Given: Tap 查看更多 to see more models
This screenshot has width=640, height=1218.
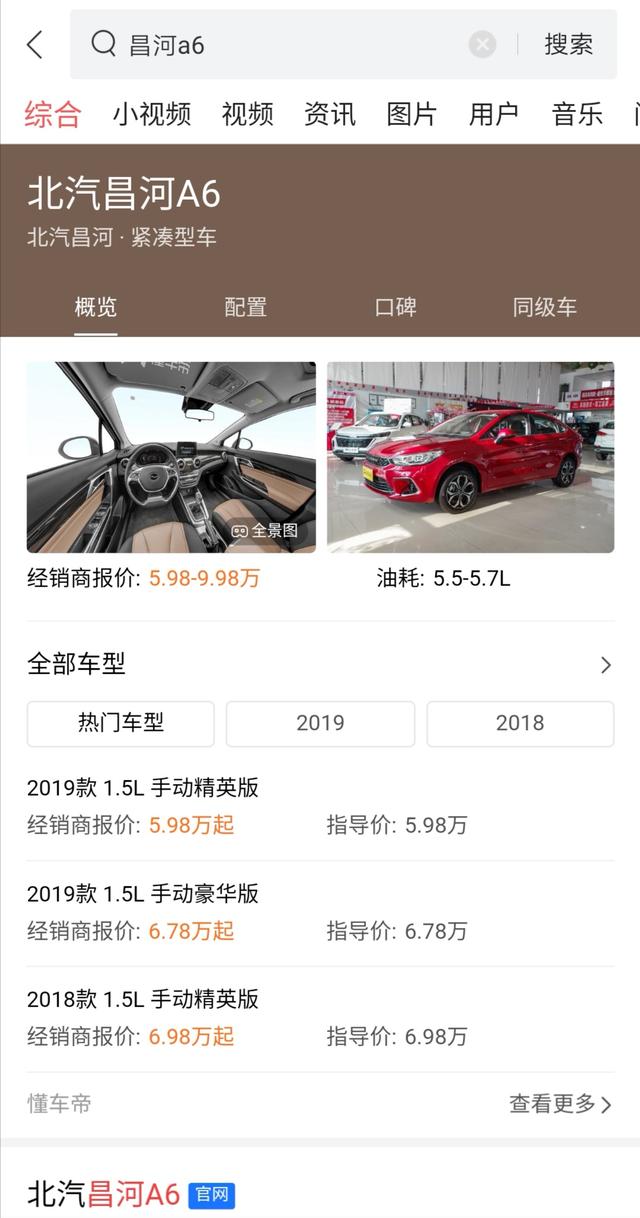Looking at the screenshot, I should (x=560, y=1104).
